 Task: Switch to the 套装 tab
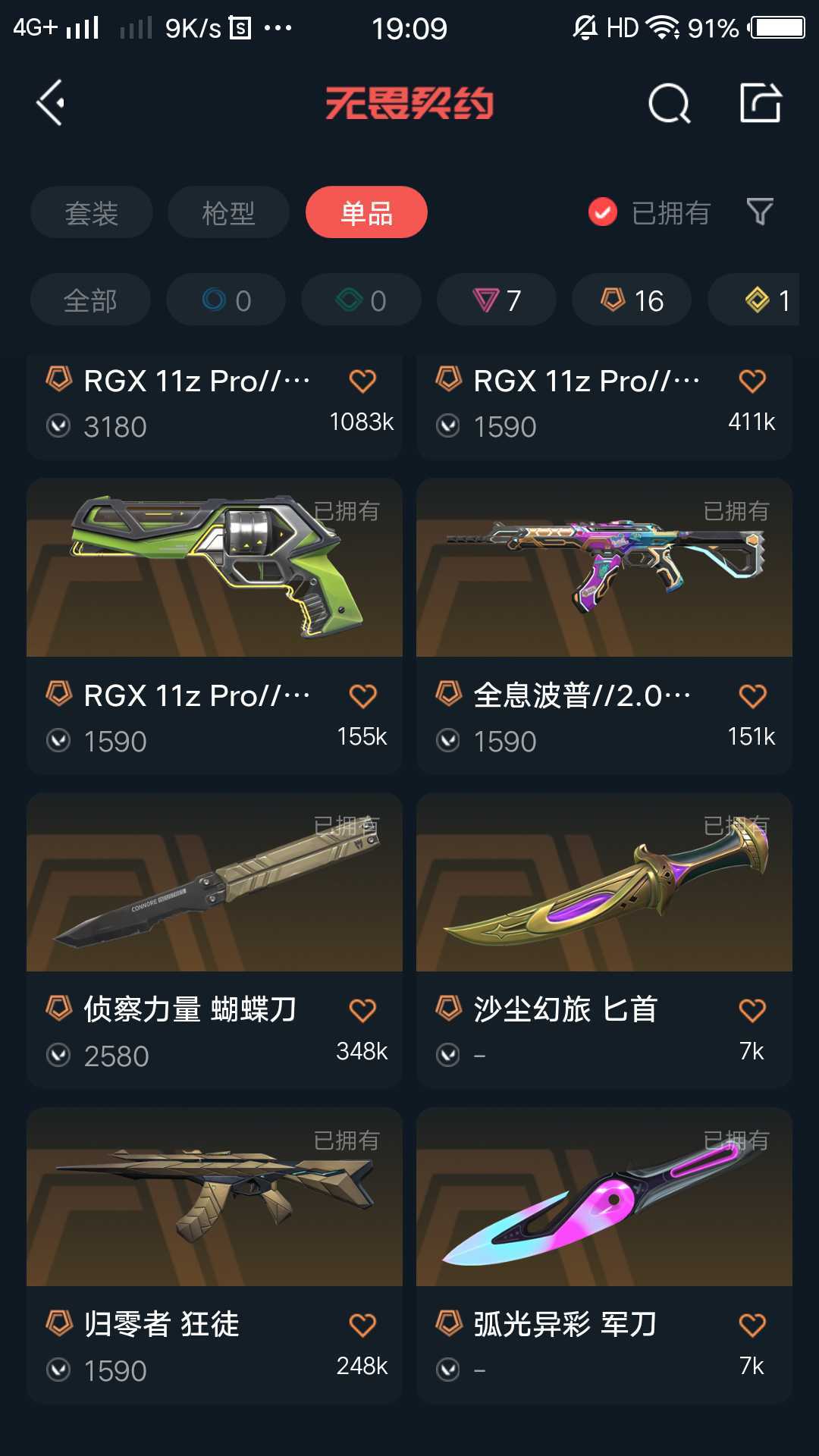(92, 212)
